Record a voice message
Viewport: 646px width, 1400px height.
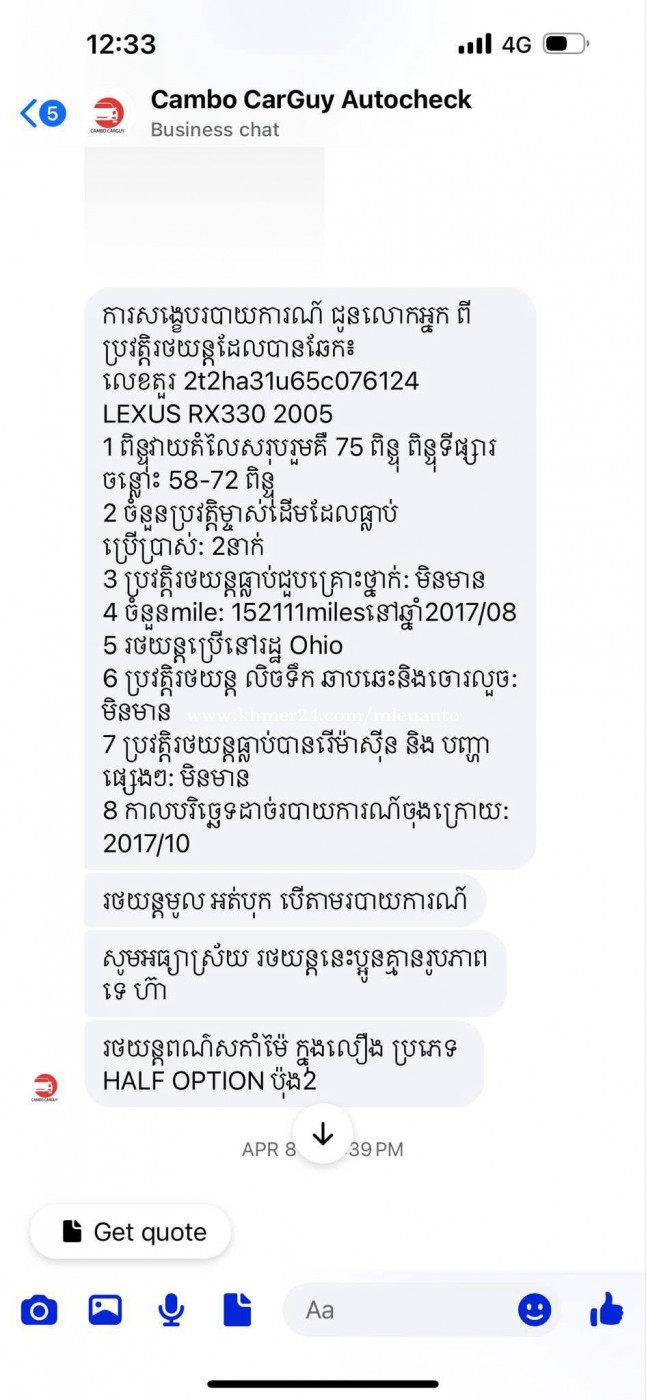coord(171,1309)
